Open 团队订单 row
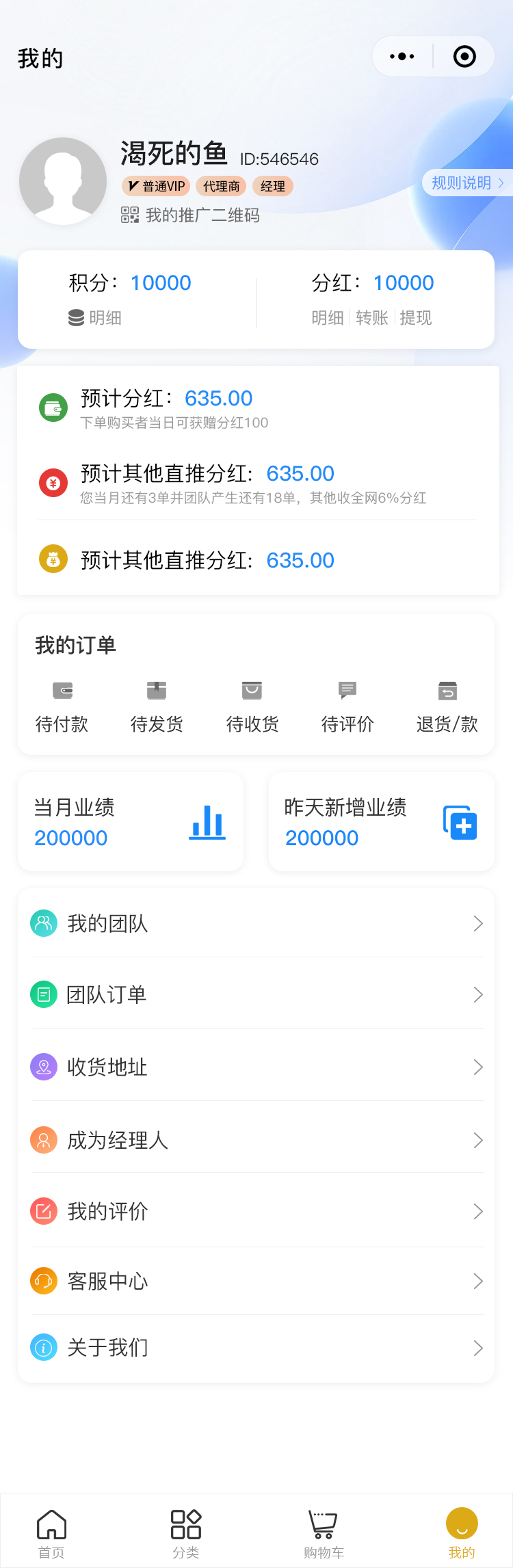 [256, 995]
